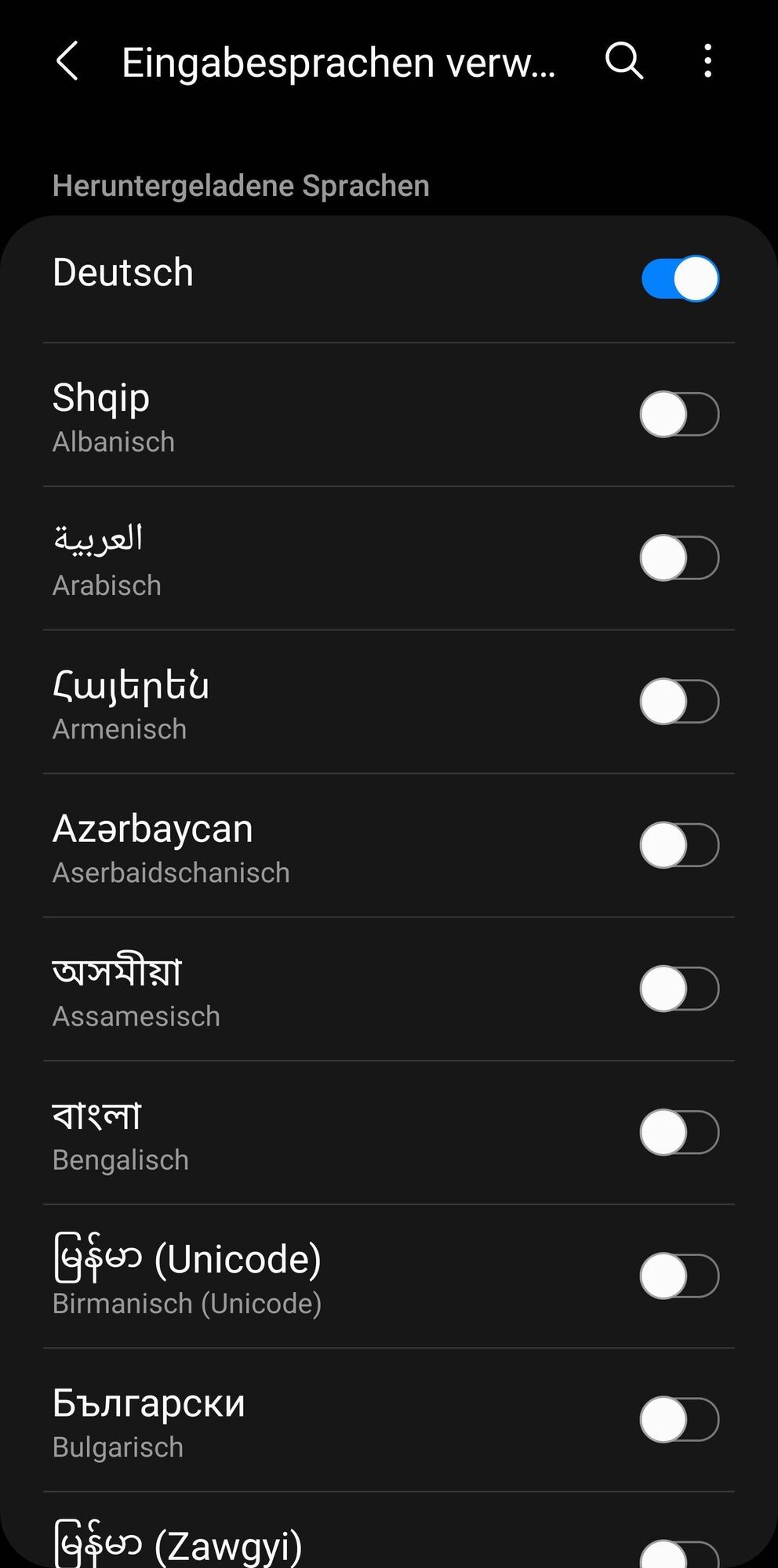Image resolution: width=778 pixels, height=1568 pixels.
Task: Switch on the Bengalisch language
Action: pos(679,1132)
